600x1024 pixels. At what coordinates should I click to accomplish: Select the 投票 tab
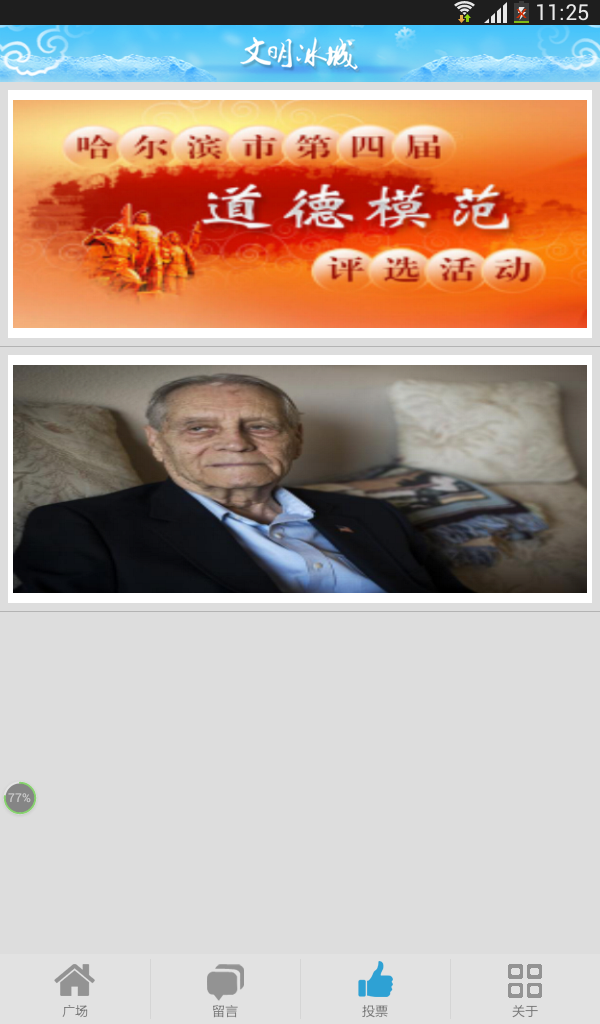(x=375, y=989)
